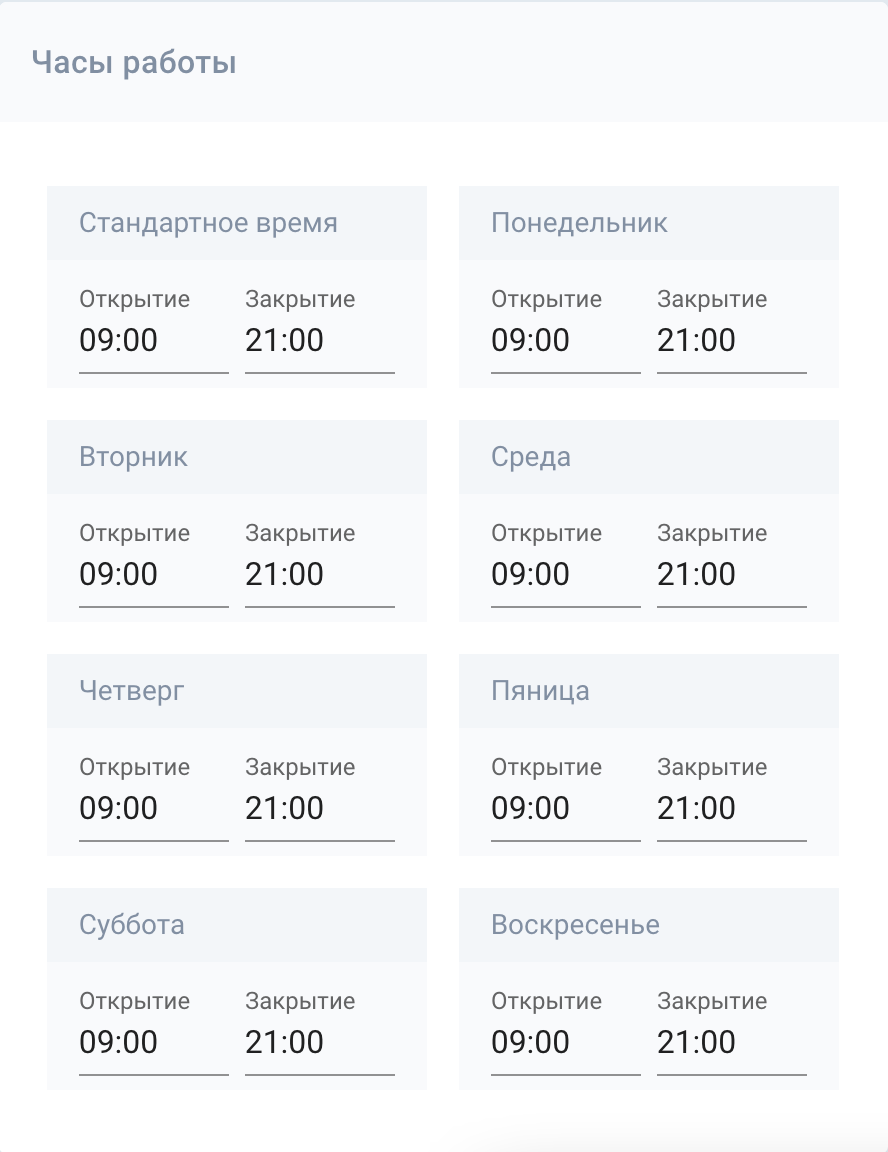
Task: Edit the Пяница Закрытие time
Action: point(731,809)
